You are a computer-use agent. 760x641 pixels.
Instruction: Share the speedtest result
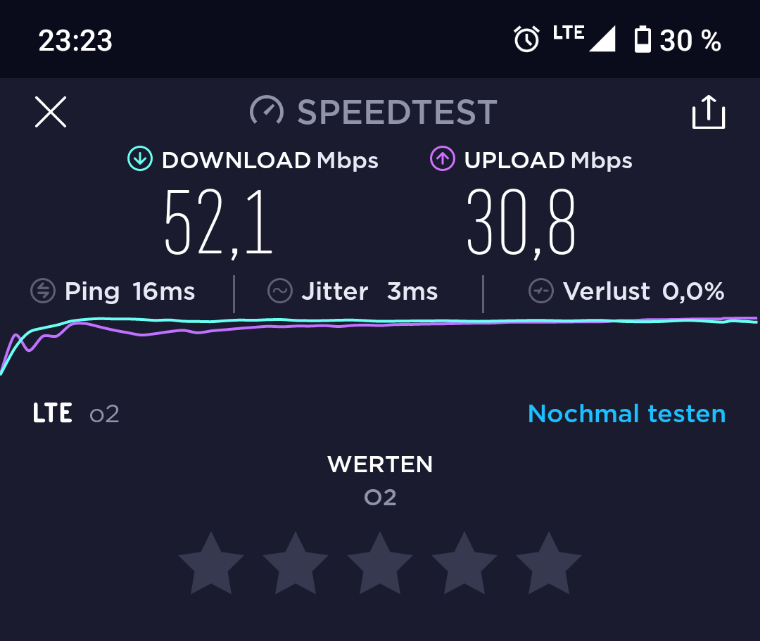click(x=708, y=112)
